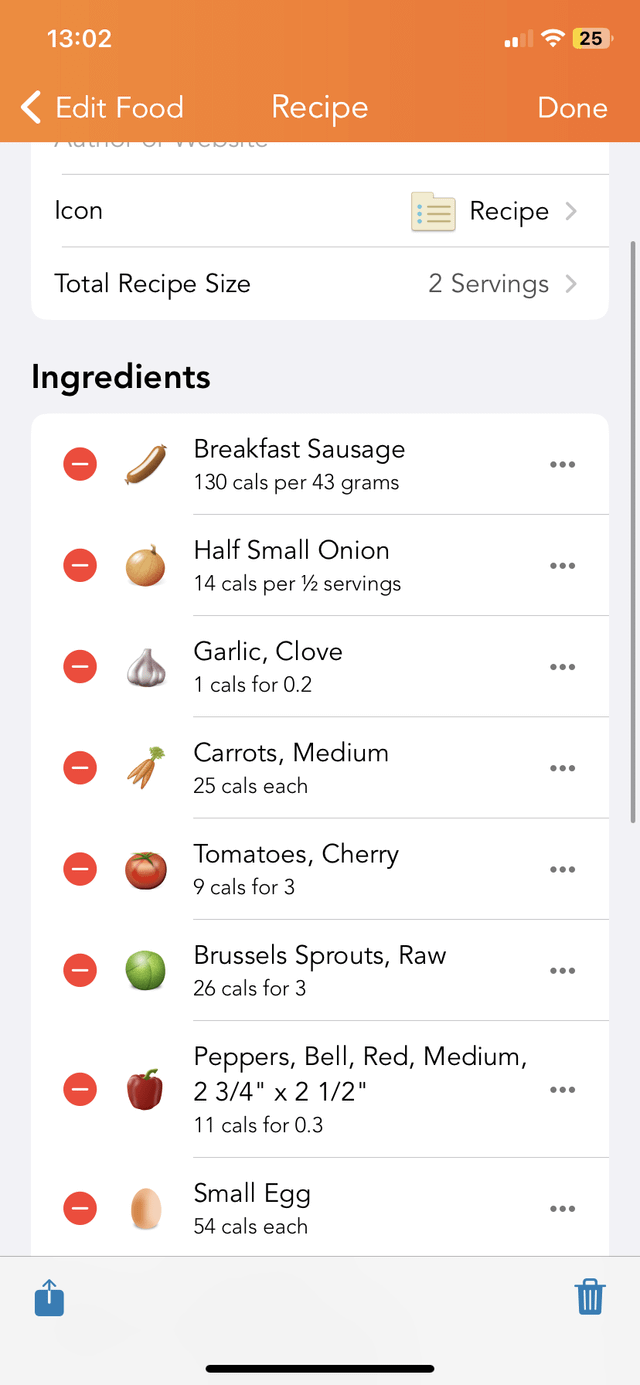Image resolution: width=640 pixels, height=1385 pixels.
Task: Tap Done to save the recipe
Action: pyautogui.click(x=572, y=107)
